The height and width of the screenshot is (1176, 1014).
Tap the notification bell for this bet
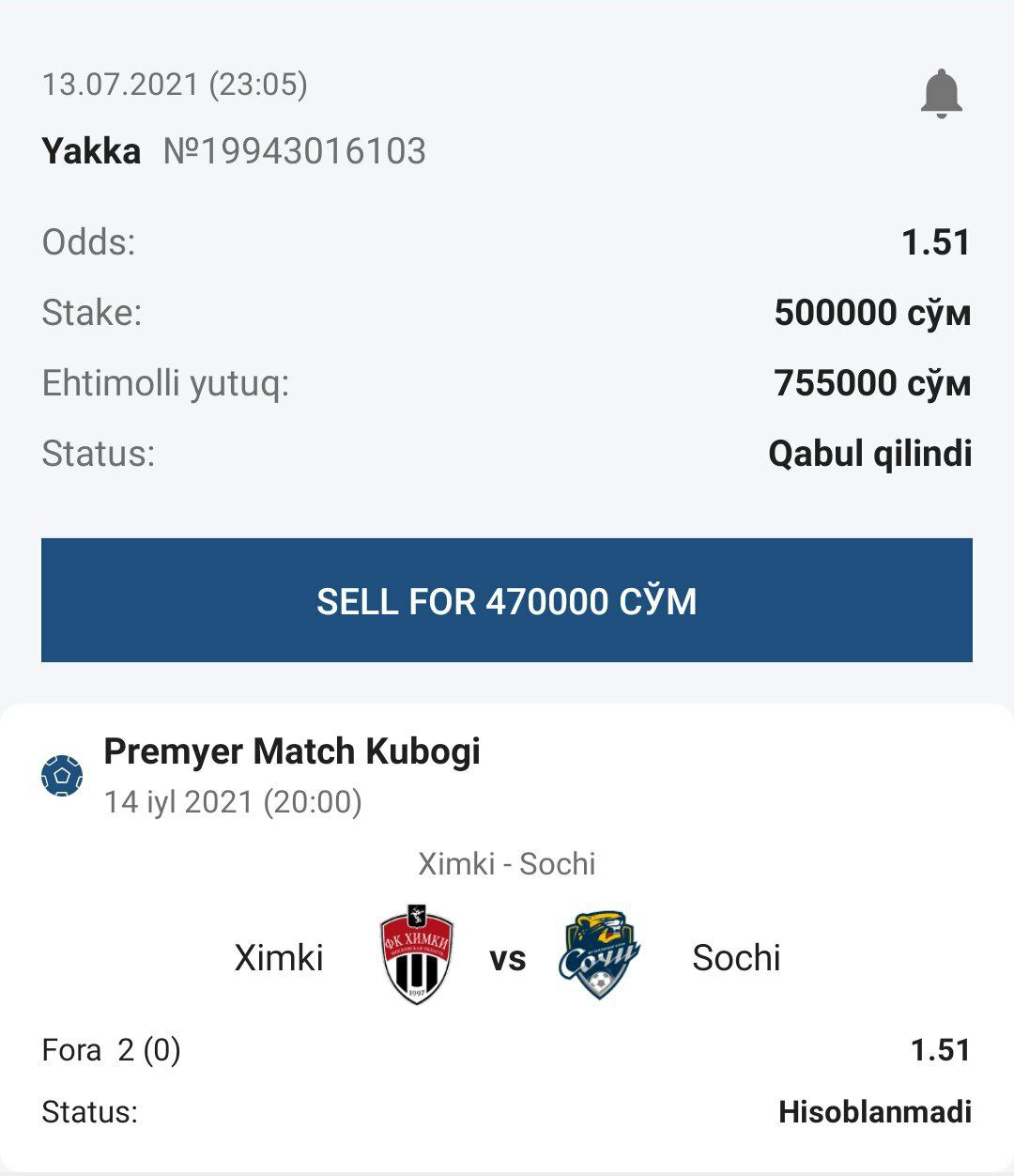coord(941,94)
